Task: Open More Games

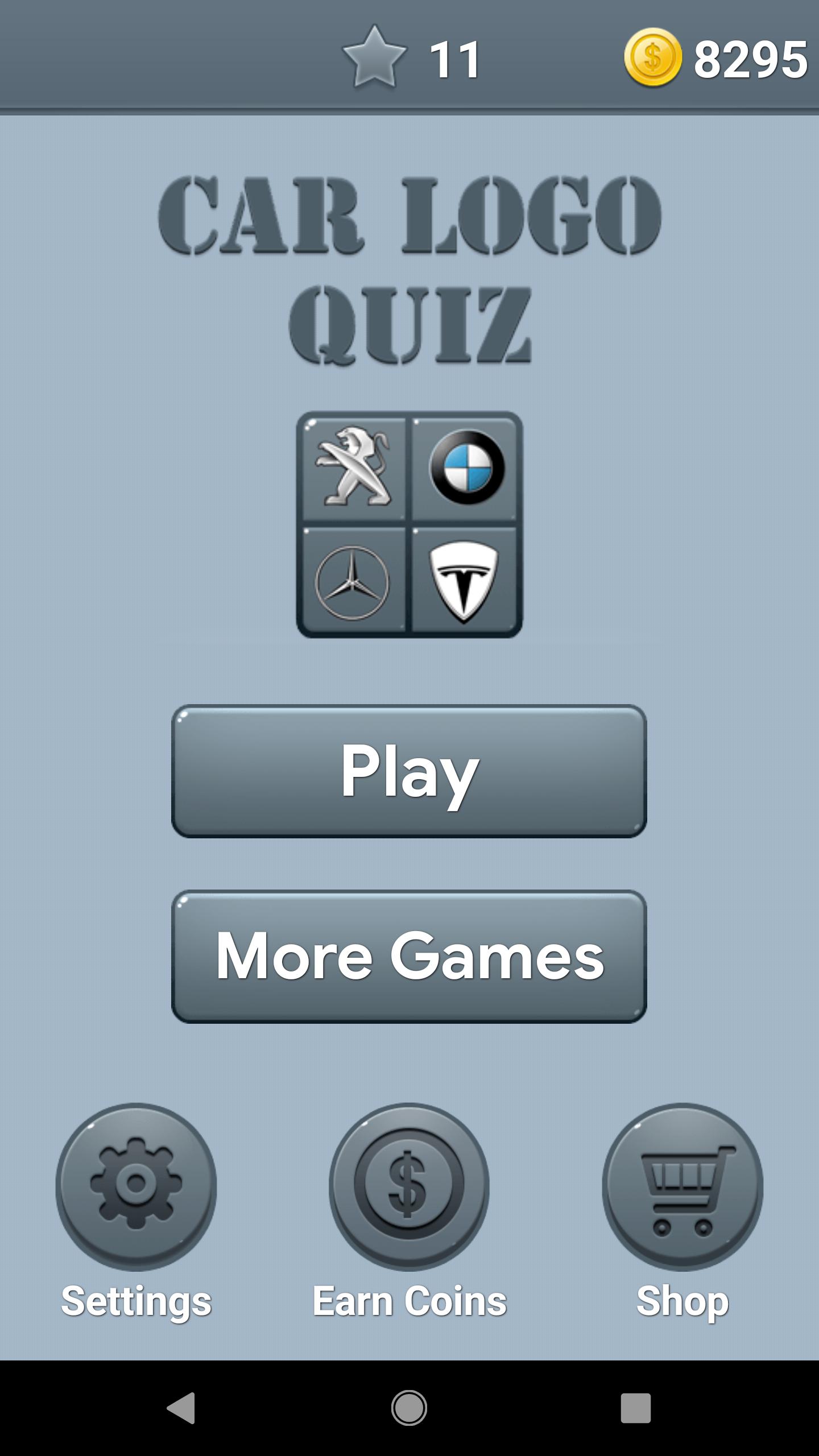Action: click(x=409, y=956)
